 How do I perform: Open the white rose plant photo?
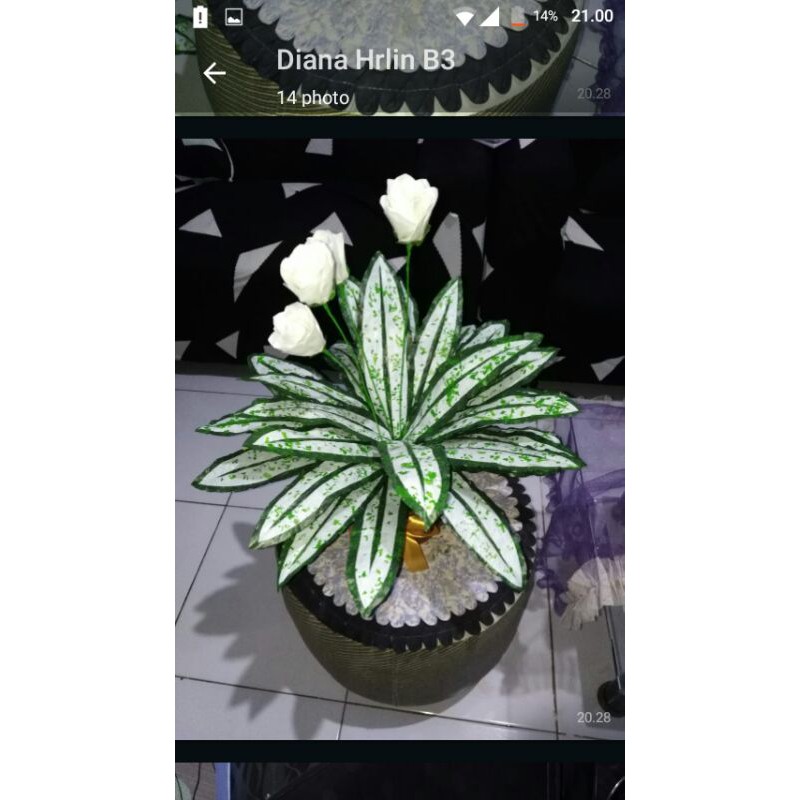click(400, 438)
